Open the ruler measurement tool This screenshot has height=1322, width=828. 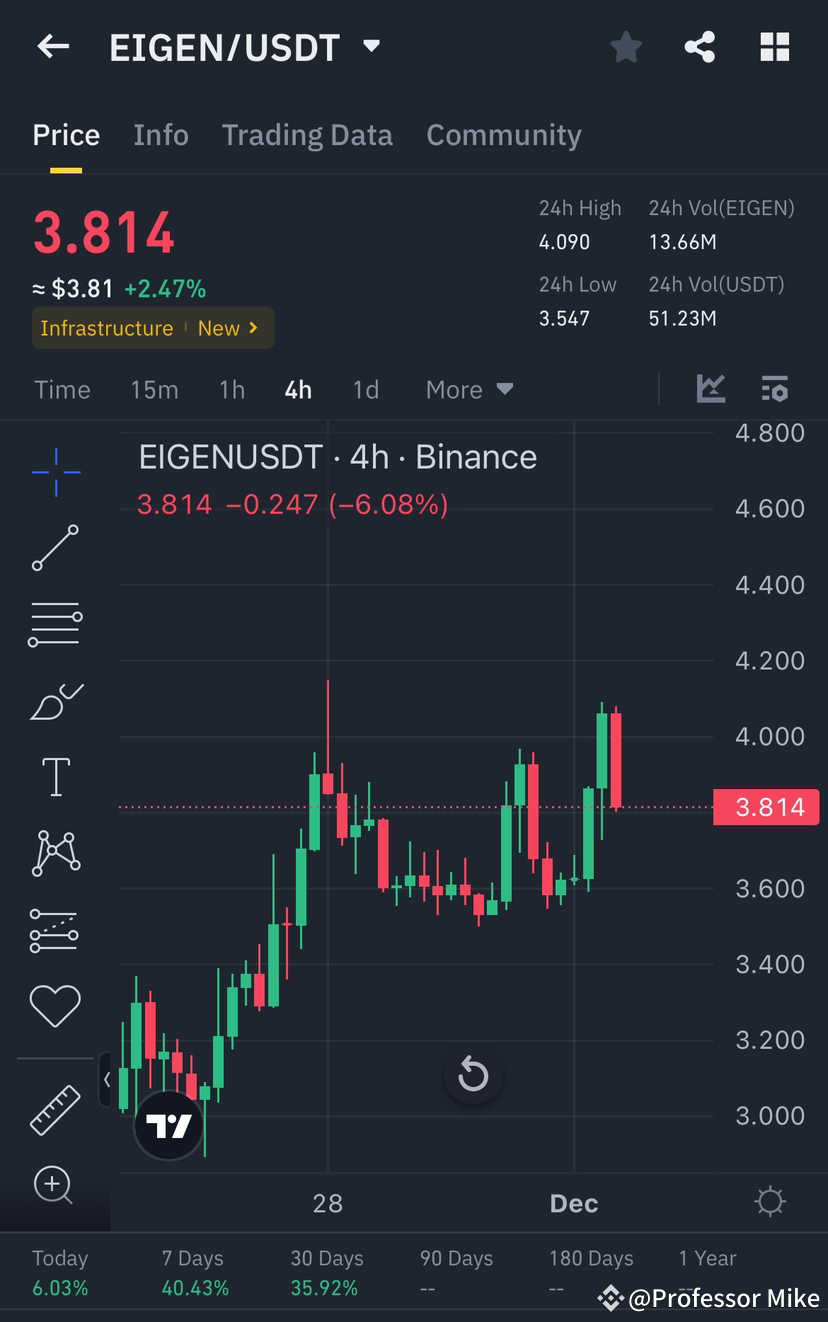55,1105
